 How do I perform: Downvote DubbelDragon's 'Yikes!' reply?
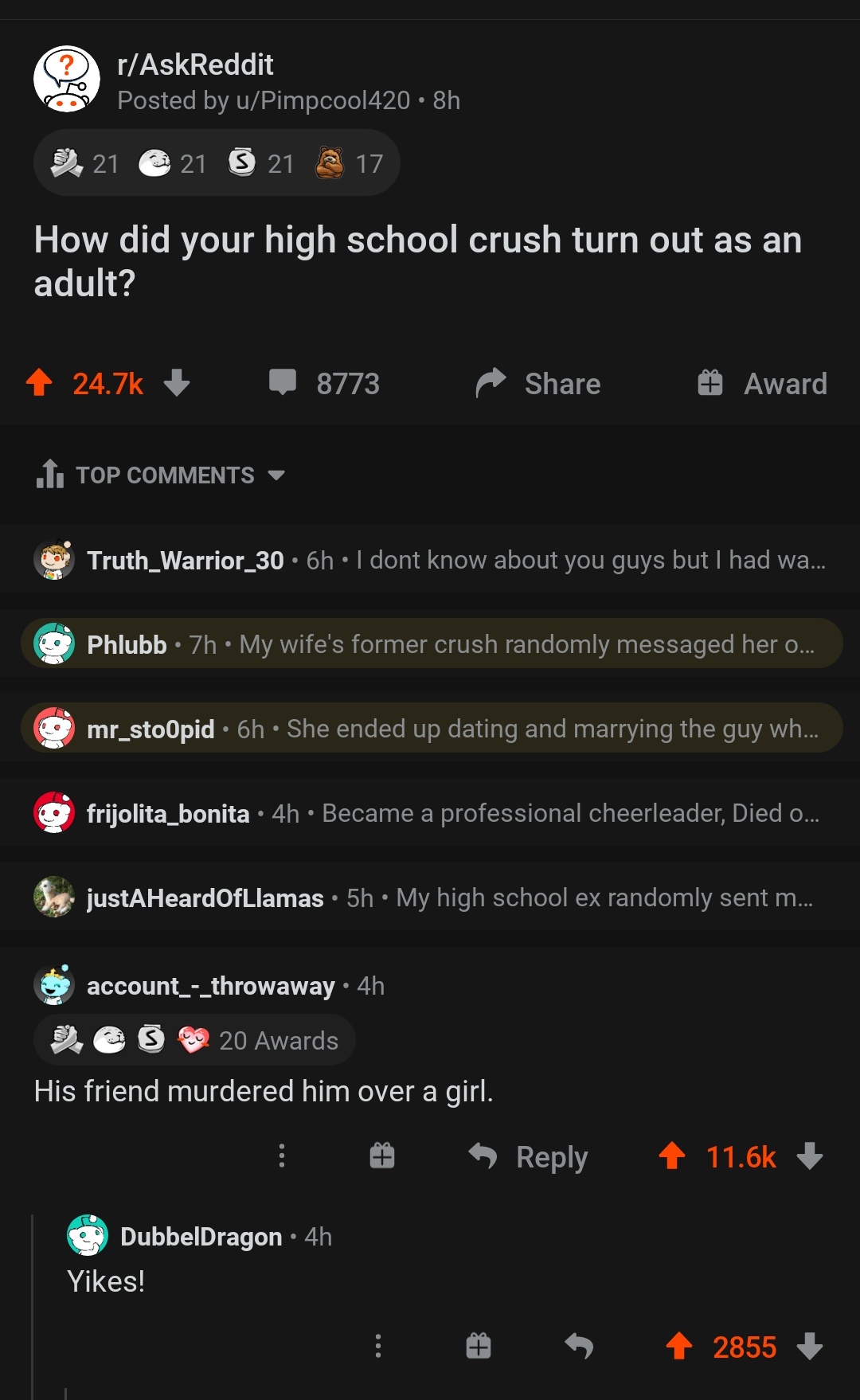(x=812, y=1346)
